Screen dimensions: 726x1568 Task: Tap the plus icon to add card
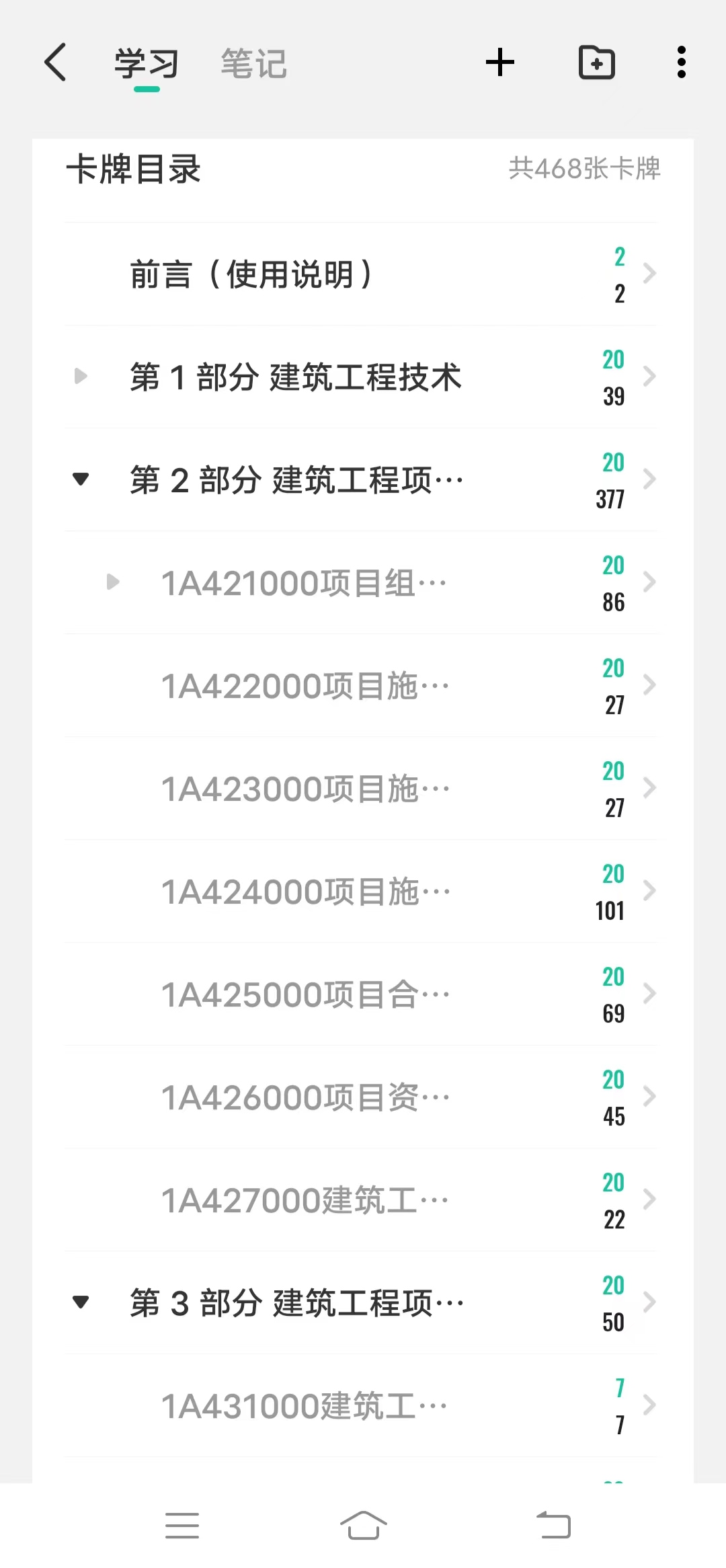(500, 63)
